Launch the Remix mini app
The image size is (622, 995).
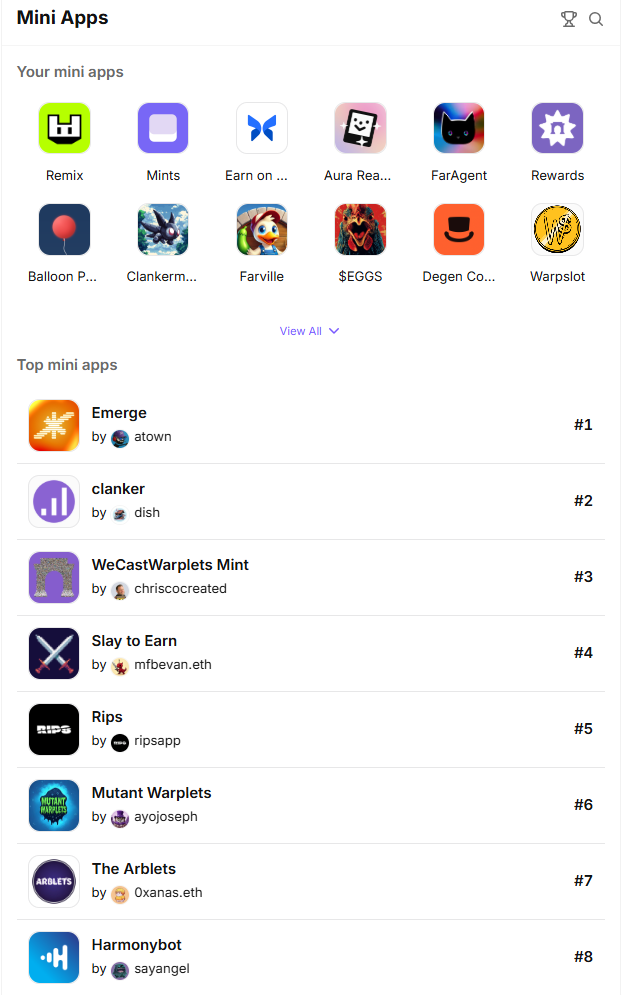[x=64, y=129]
